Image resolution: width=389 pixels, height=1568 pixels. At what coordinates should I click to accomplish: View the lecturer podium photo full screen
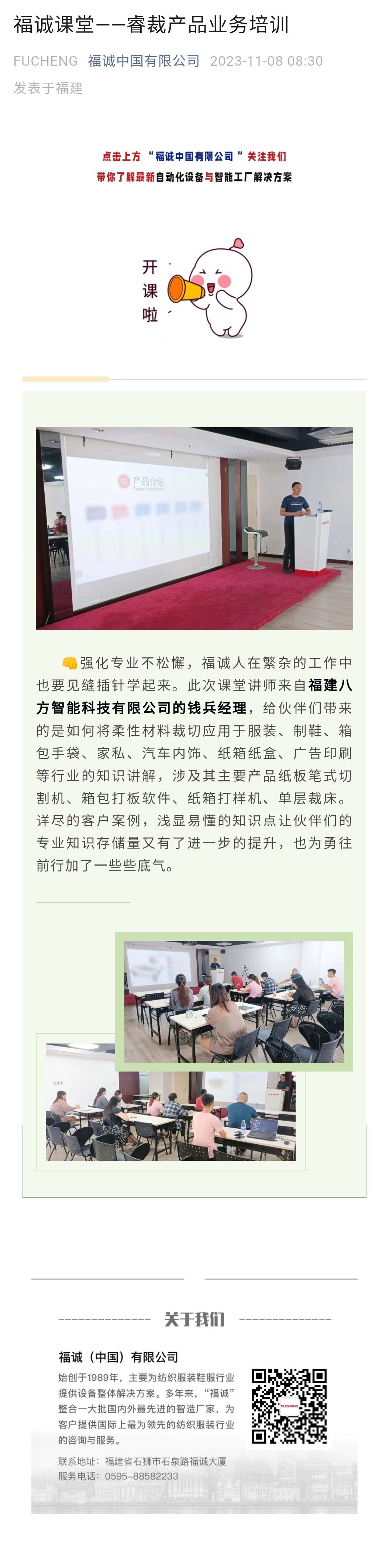194,528
